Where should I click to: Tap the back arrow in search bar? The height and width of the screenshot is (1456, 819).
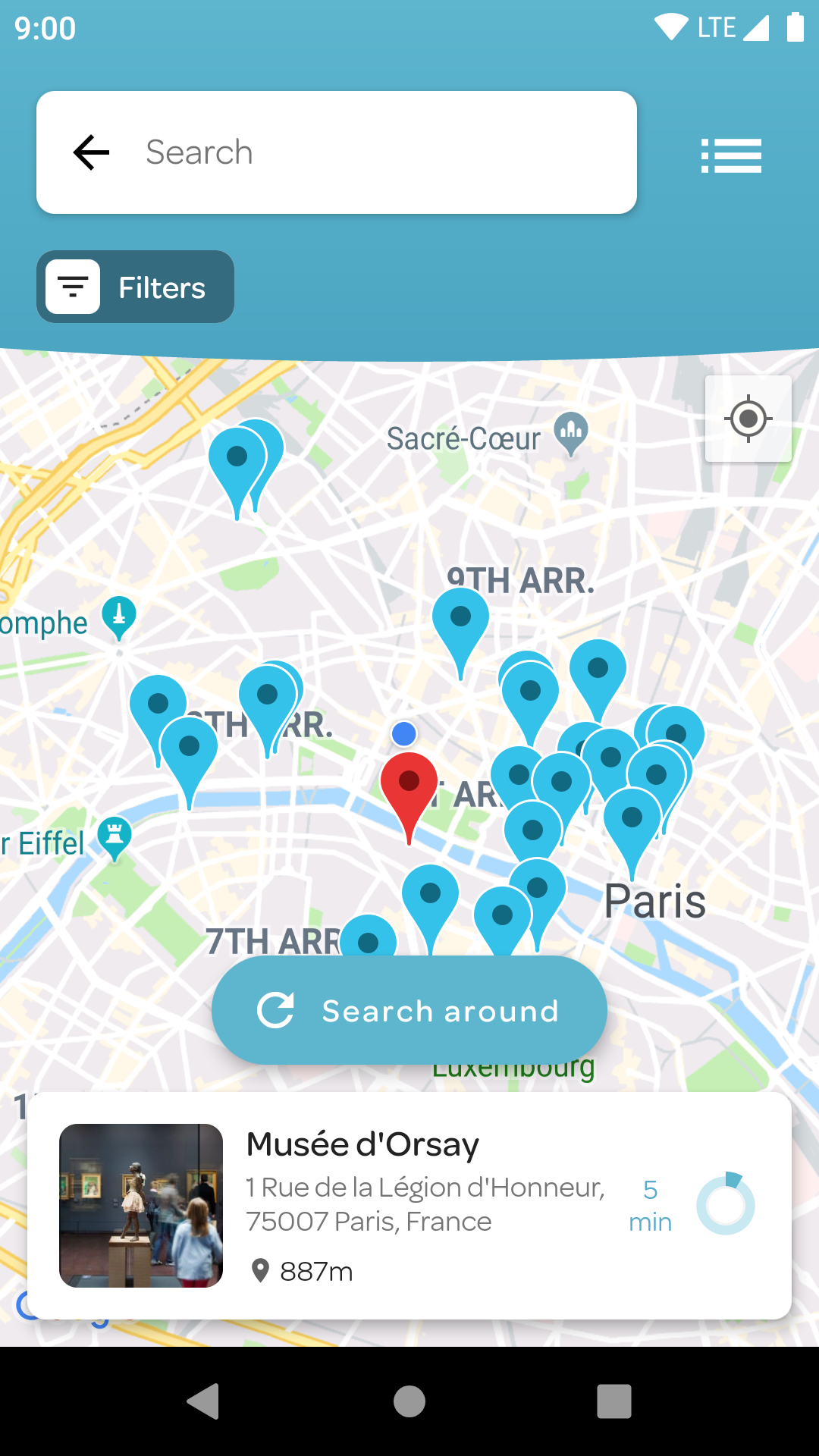click(x=91, y=152)
